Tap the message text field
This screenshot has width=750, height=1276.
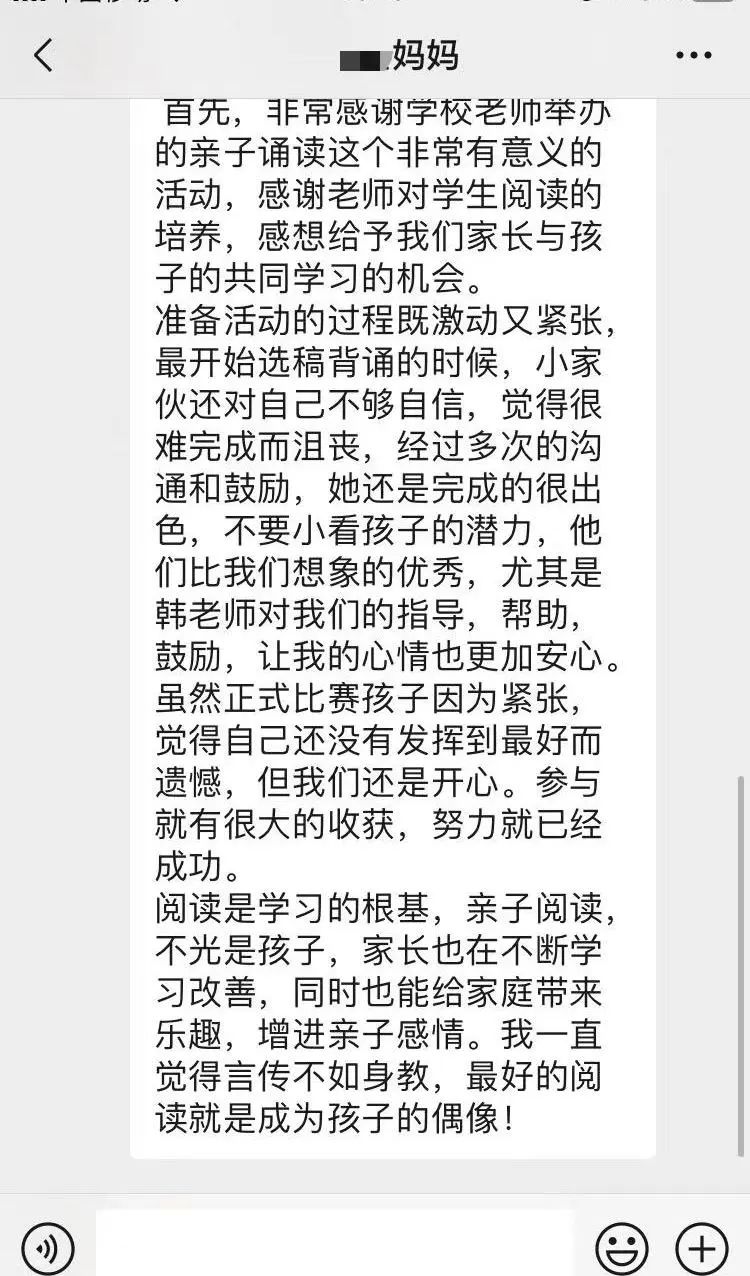[335, 1243]
